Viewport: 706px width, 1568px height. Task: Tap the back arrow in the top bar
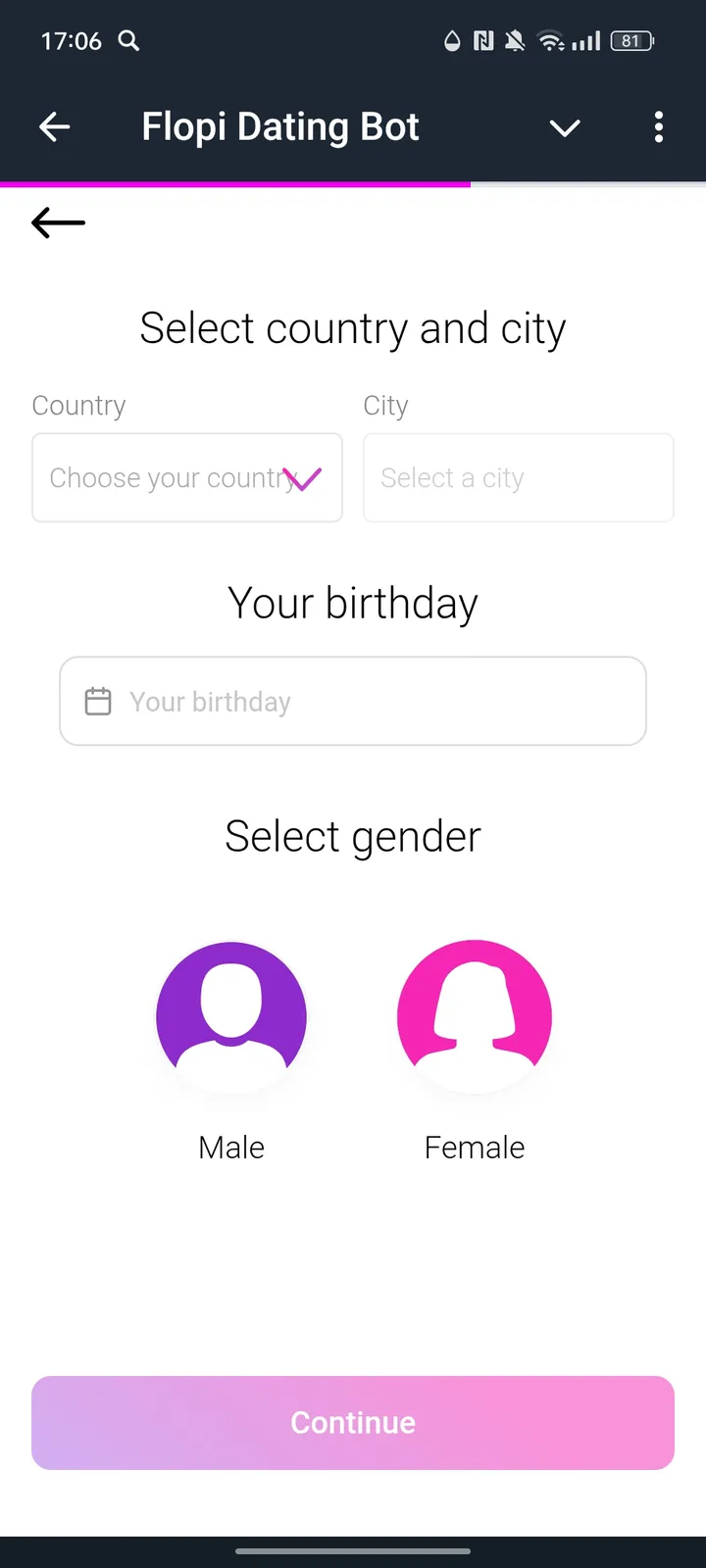pyautogui.click(x=54, y=127)
